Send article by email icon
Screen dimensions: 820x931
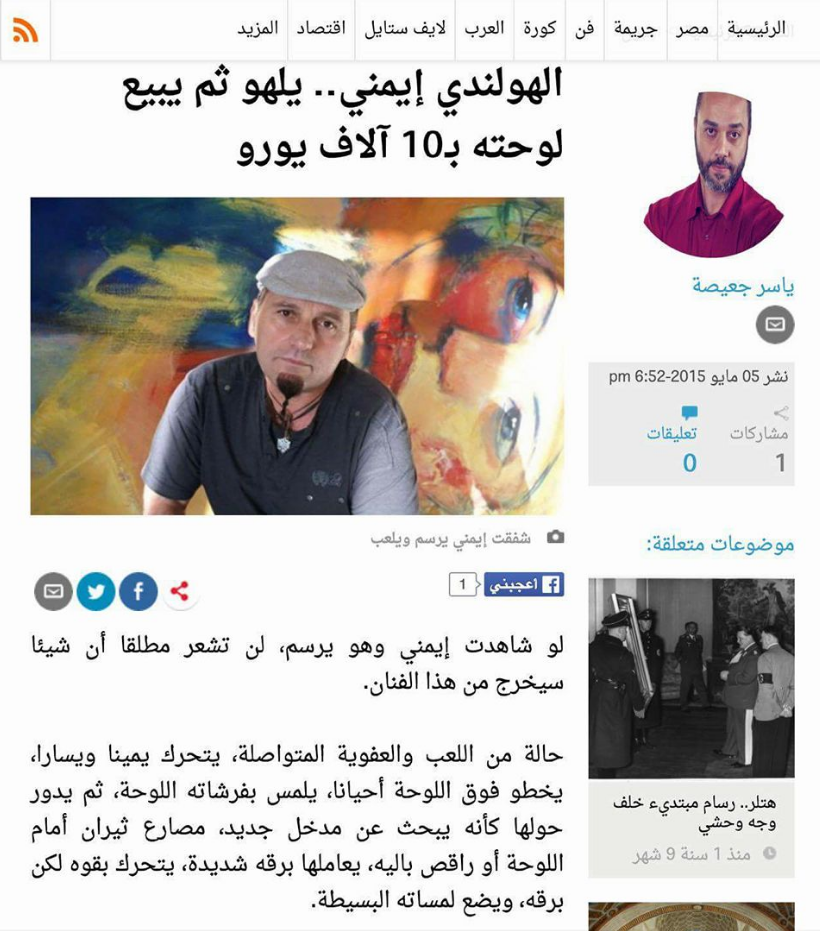pyautogui.click(x=54, y=591)
